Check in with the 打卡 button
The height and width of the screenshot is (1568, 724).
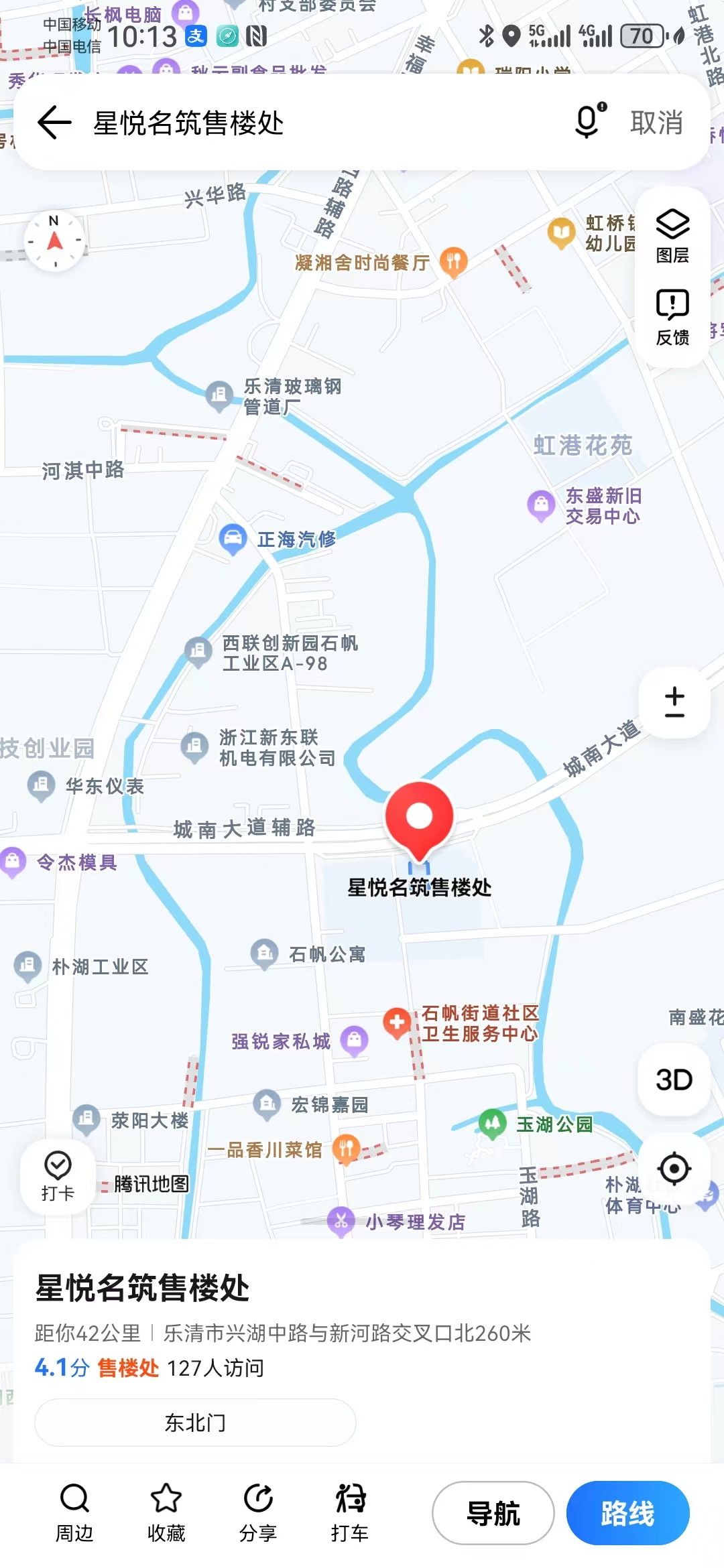coord(58,1176)
